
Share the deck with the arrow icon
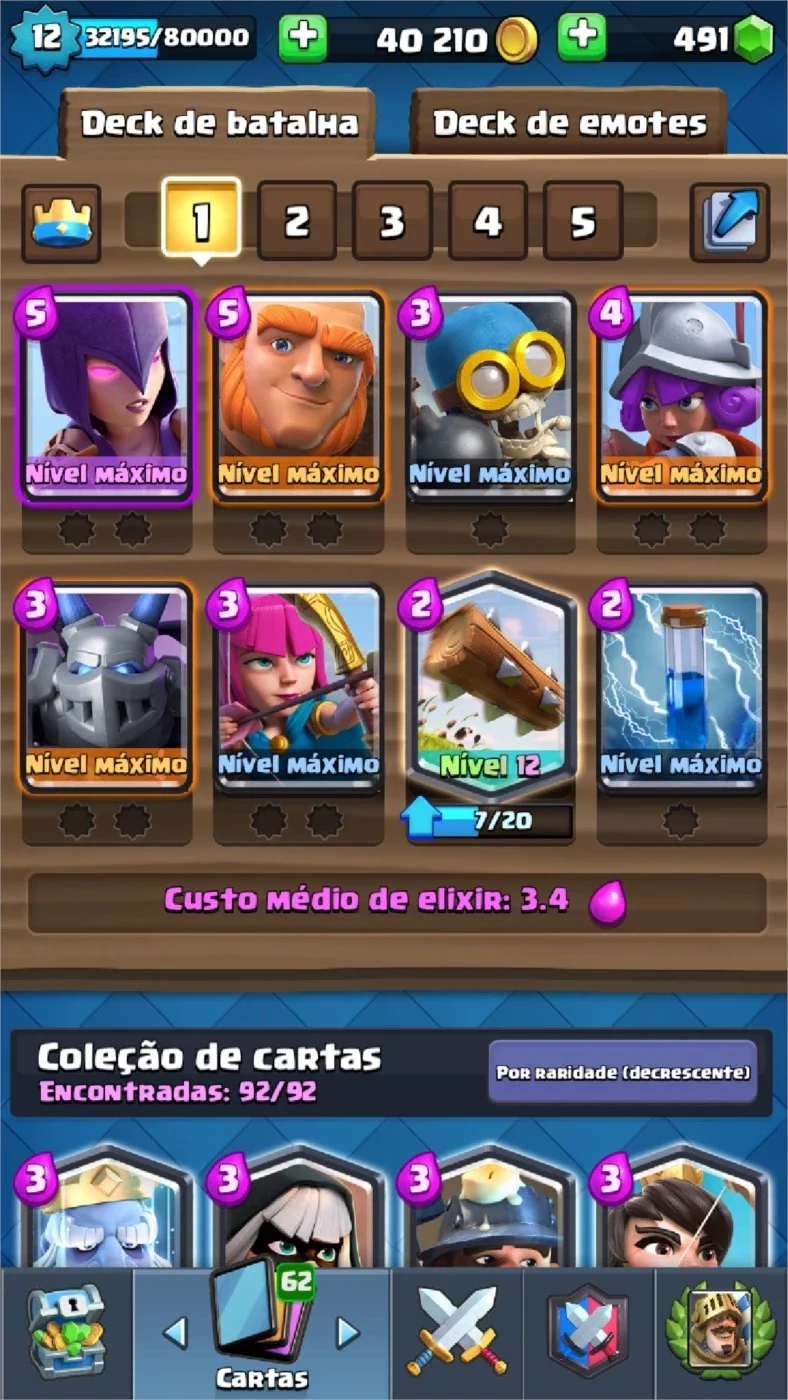pos(730,222)
